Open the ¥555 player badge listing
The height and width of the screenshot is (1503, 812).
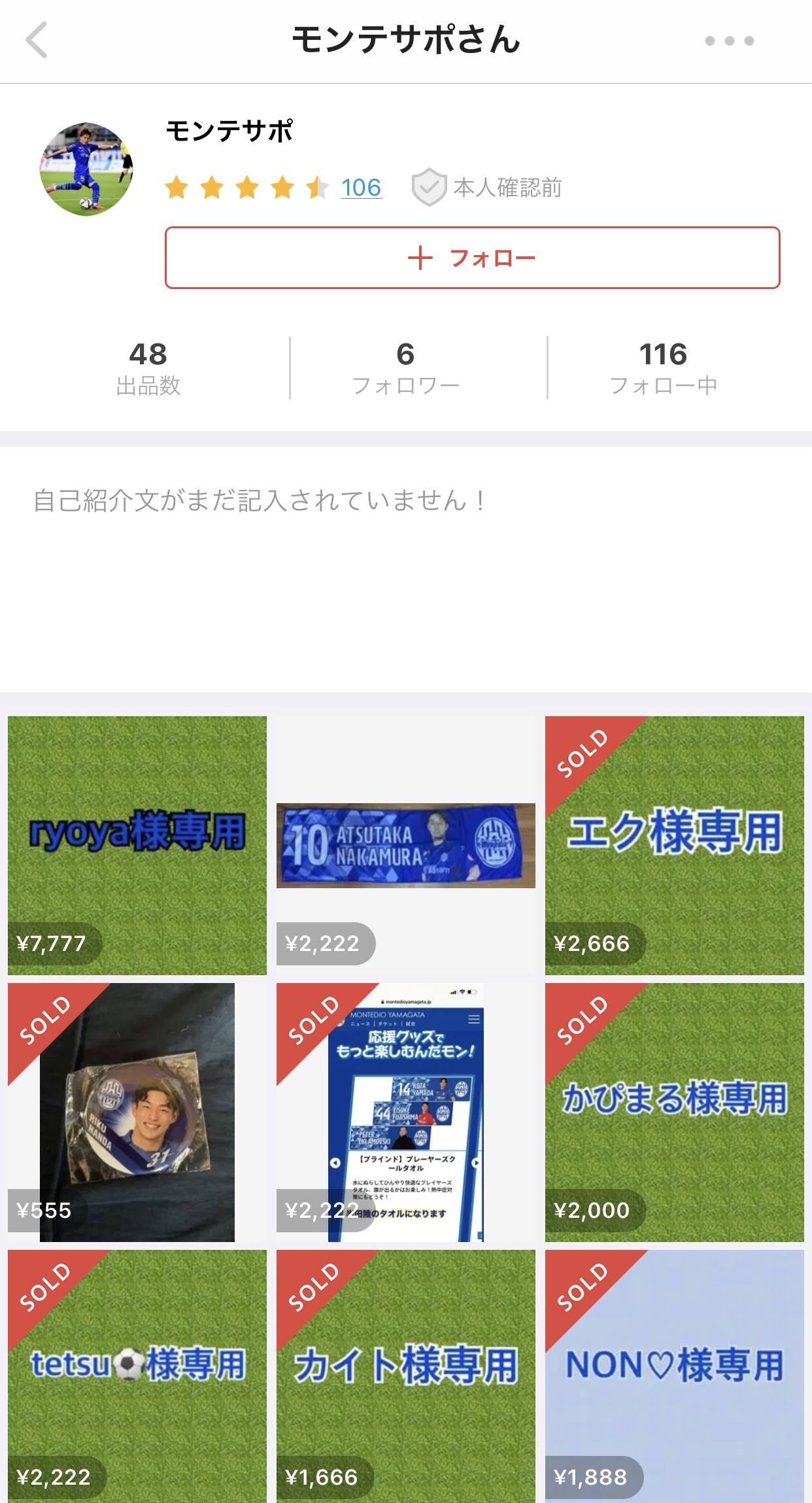coord(137,1112)
